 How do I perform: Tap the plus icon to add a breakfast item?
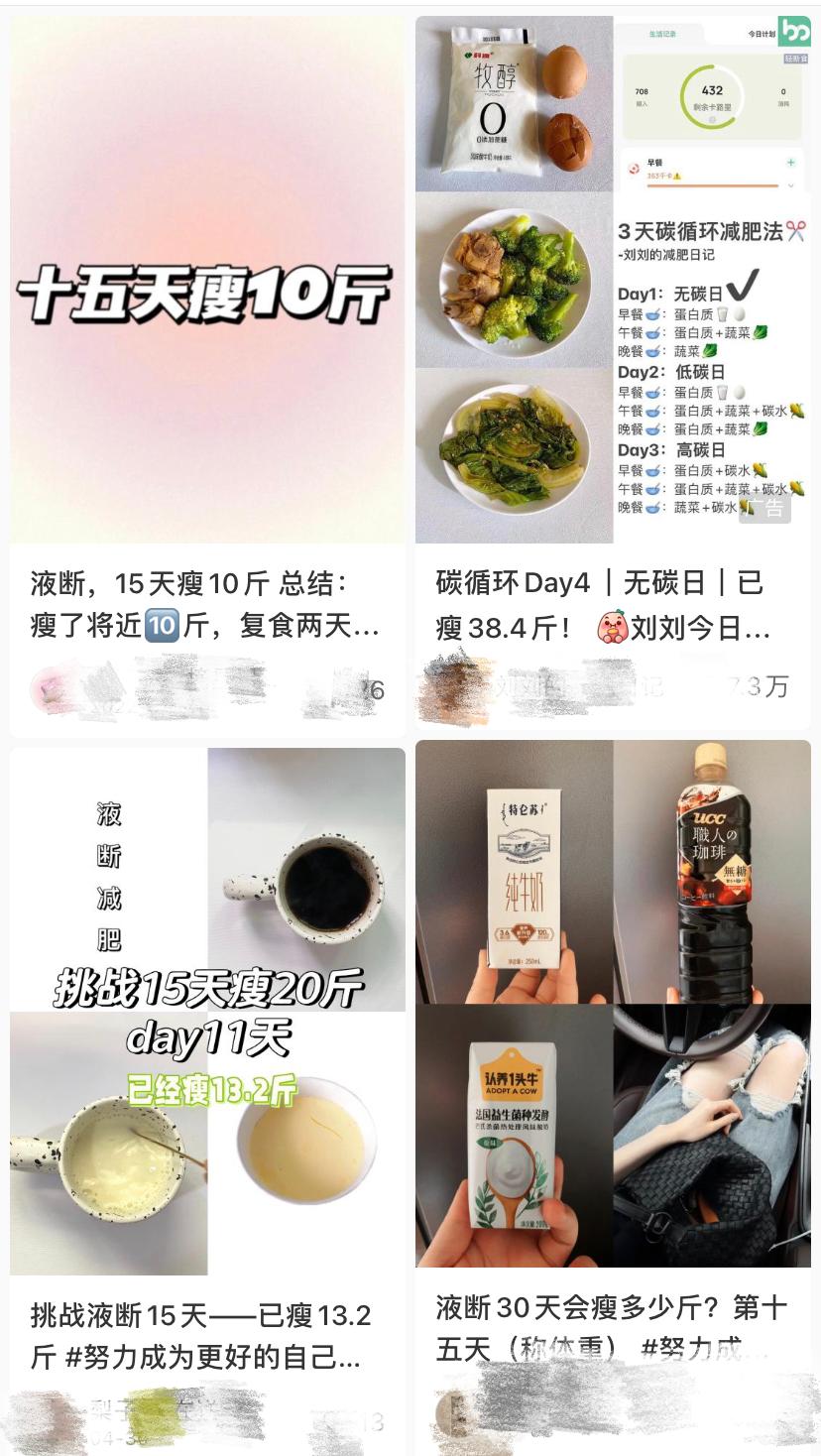click(x=790, y=161)
